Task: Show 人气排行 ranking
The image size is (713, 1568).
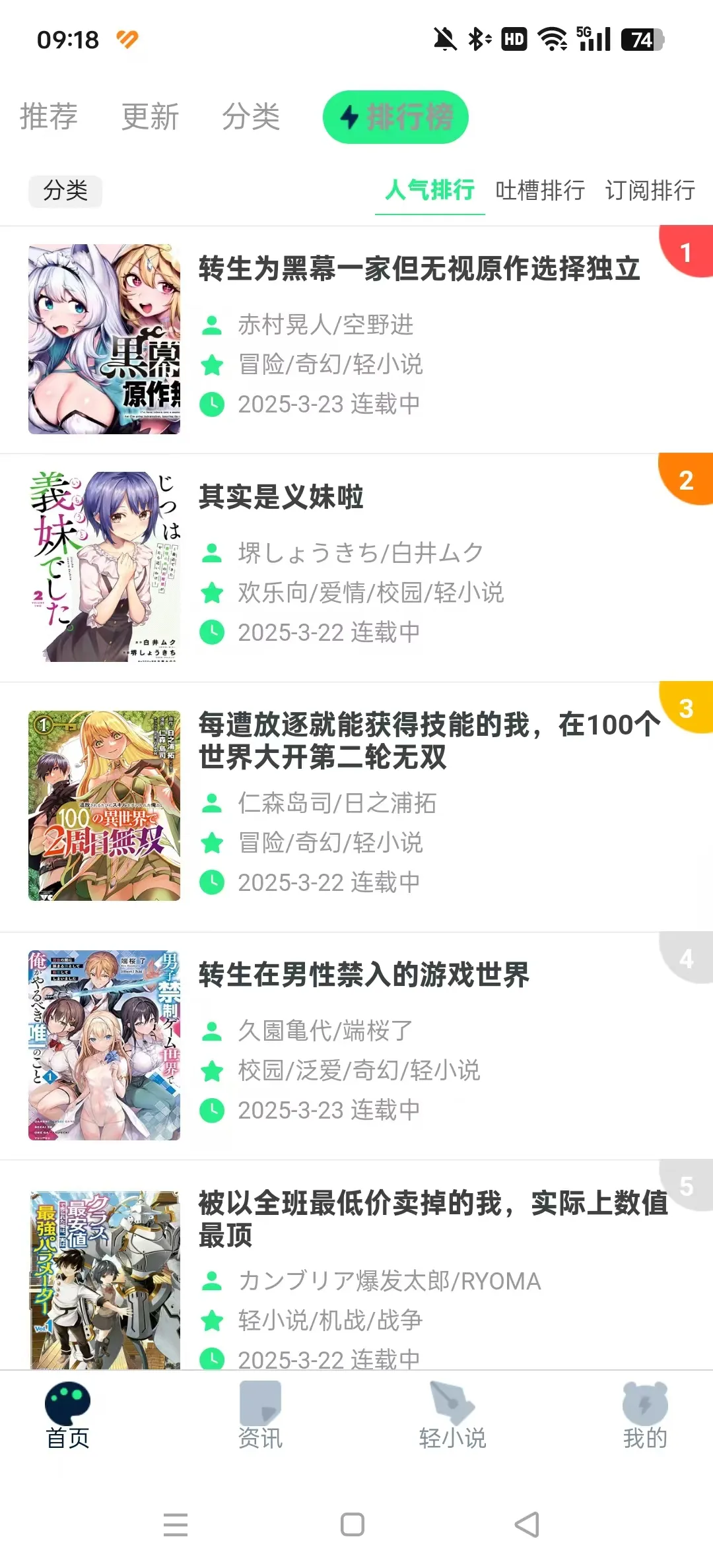Action: click(x=430, y=191)
